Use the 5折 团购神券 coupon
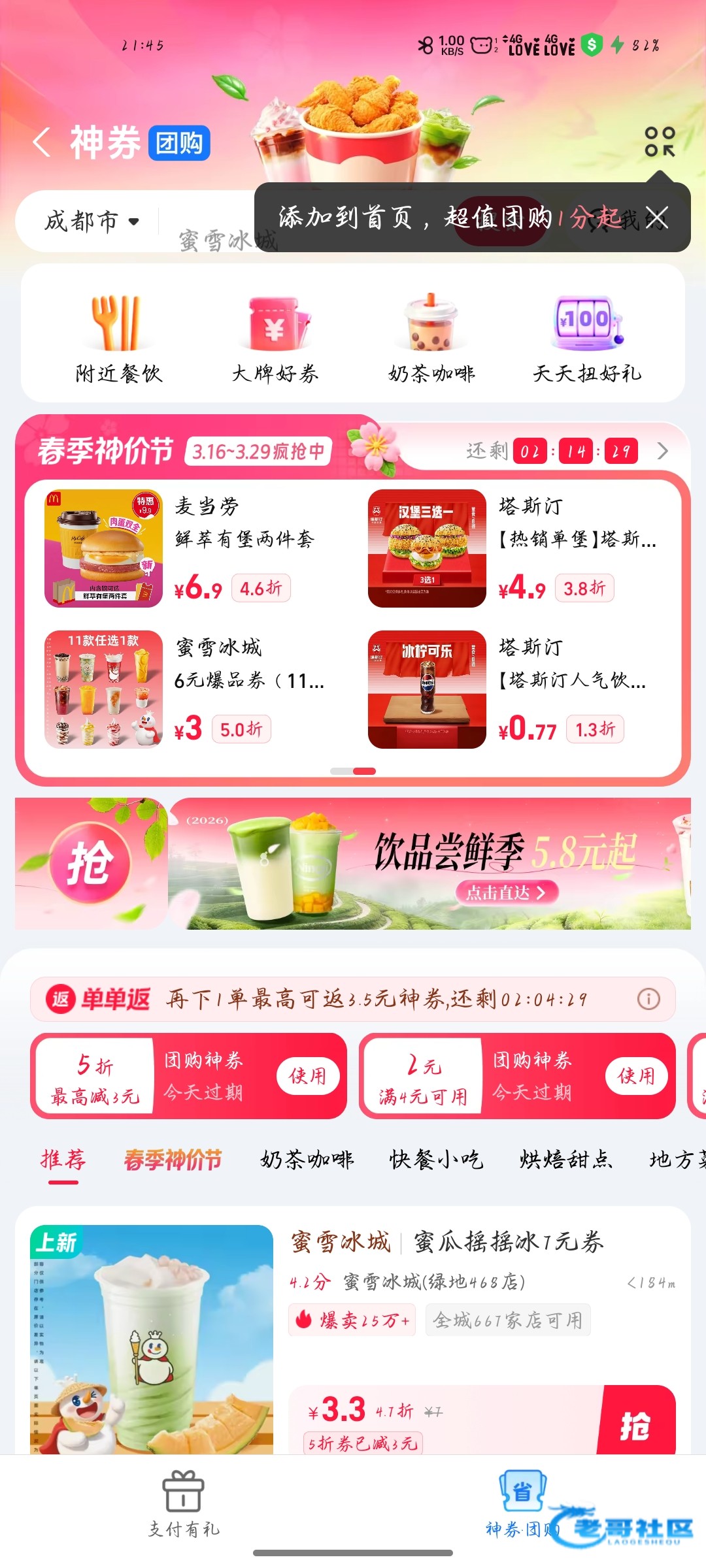Image resolution: width=706 pixels, height=1568 pixels. [x=307, y=1076]
